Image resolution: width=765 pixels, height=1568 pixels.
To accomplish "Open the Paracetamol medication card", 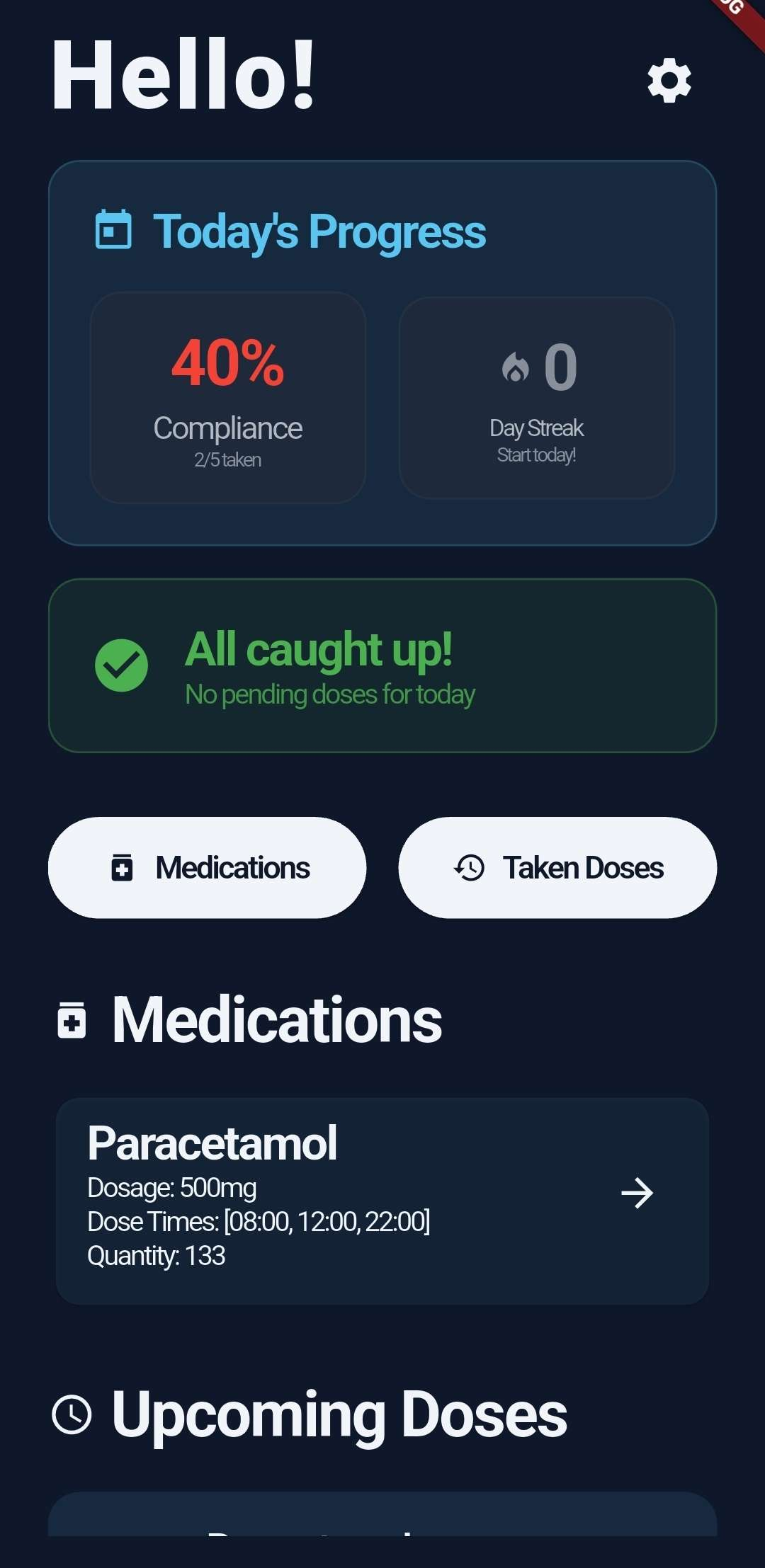I will 382,1201.
